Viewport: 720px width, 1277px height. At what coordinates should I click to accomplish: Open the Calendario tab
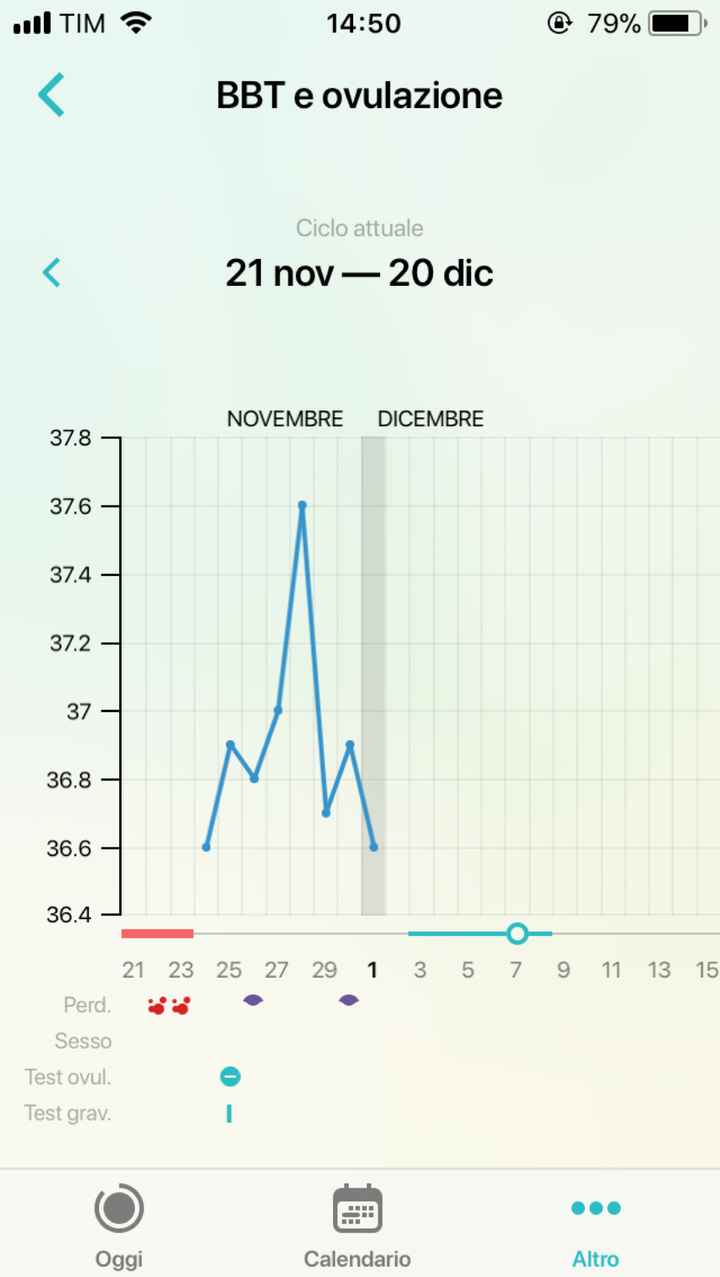[x=357, y=1225]
